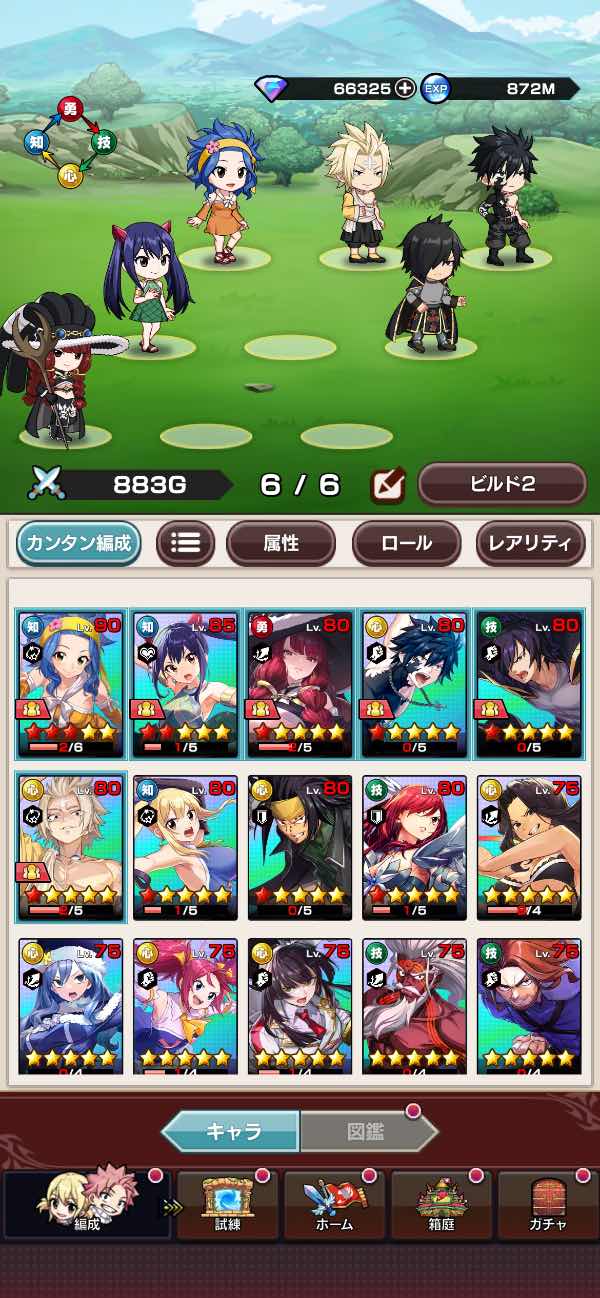
Task: Select カンタン編成 quick formation
Action: pos(78,544)
